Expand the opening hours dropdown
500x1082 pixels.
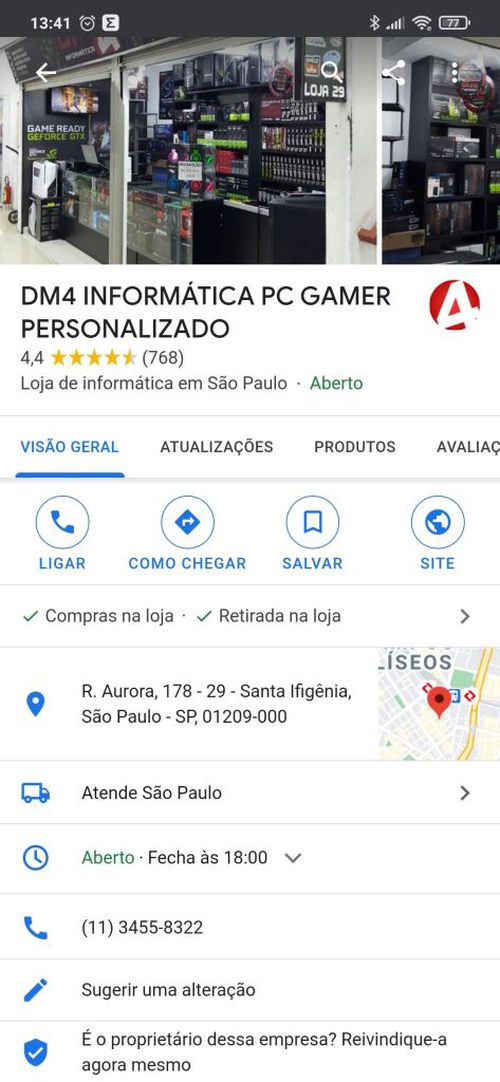(293, 858)
